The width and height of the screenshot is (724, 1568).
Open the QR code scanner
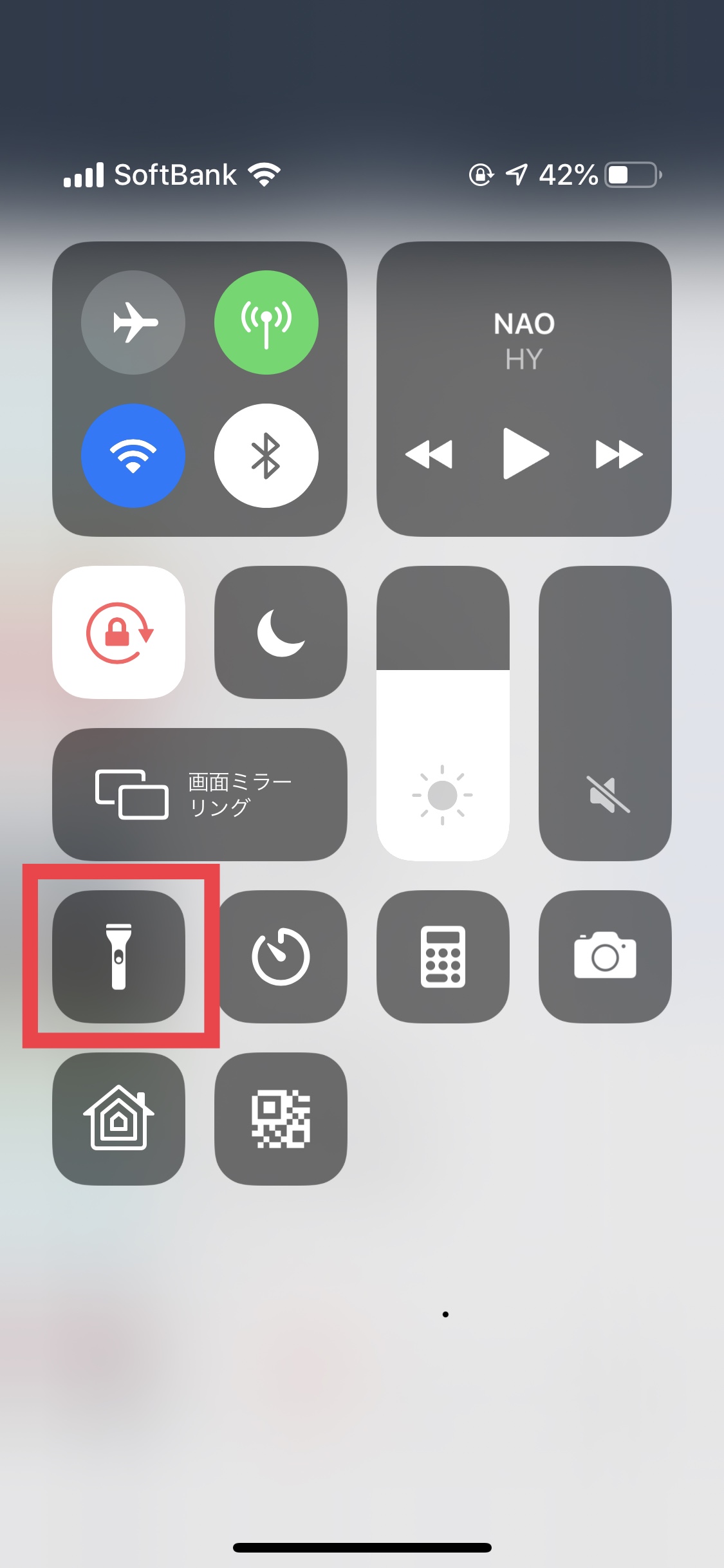(281, 1119)
